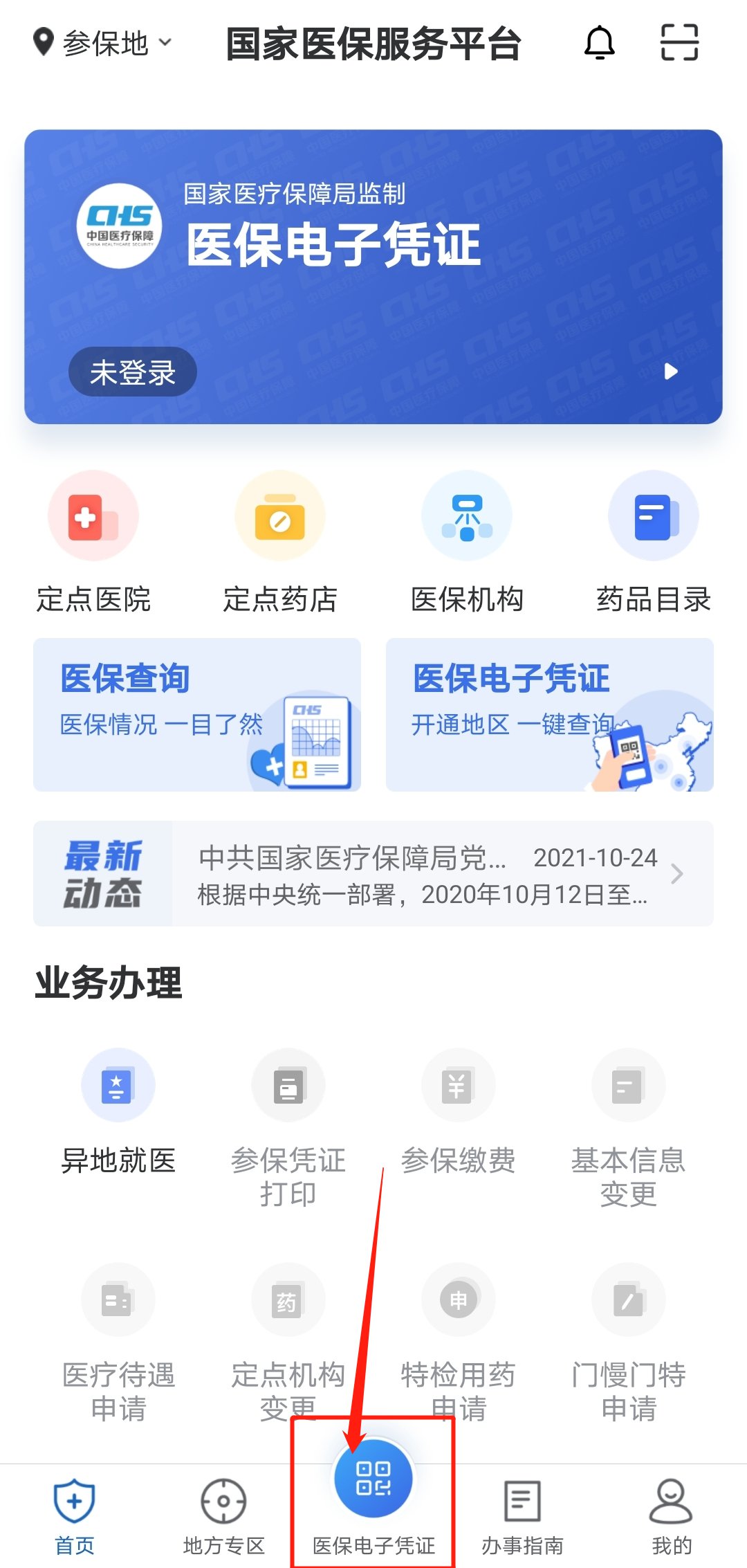The image size is (747, 1568).
Task: Open the 医保查询 card
Action: [197, 715]
